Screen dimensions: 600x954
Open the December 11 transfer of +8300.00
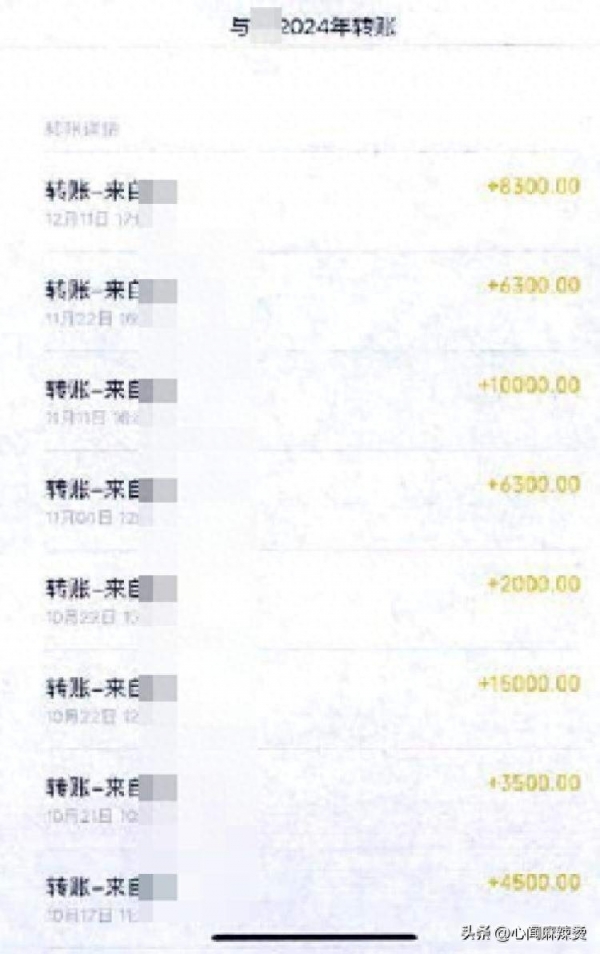[300, 201]
